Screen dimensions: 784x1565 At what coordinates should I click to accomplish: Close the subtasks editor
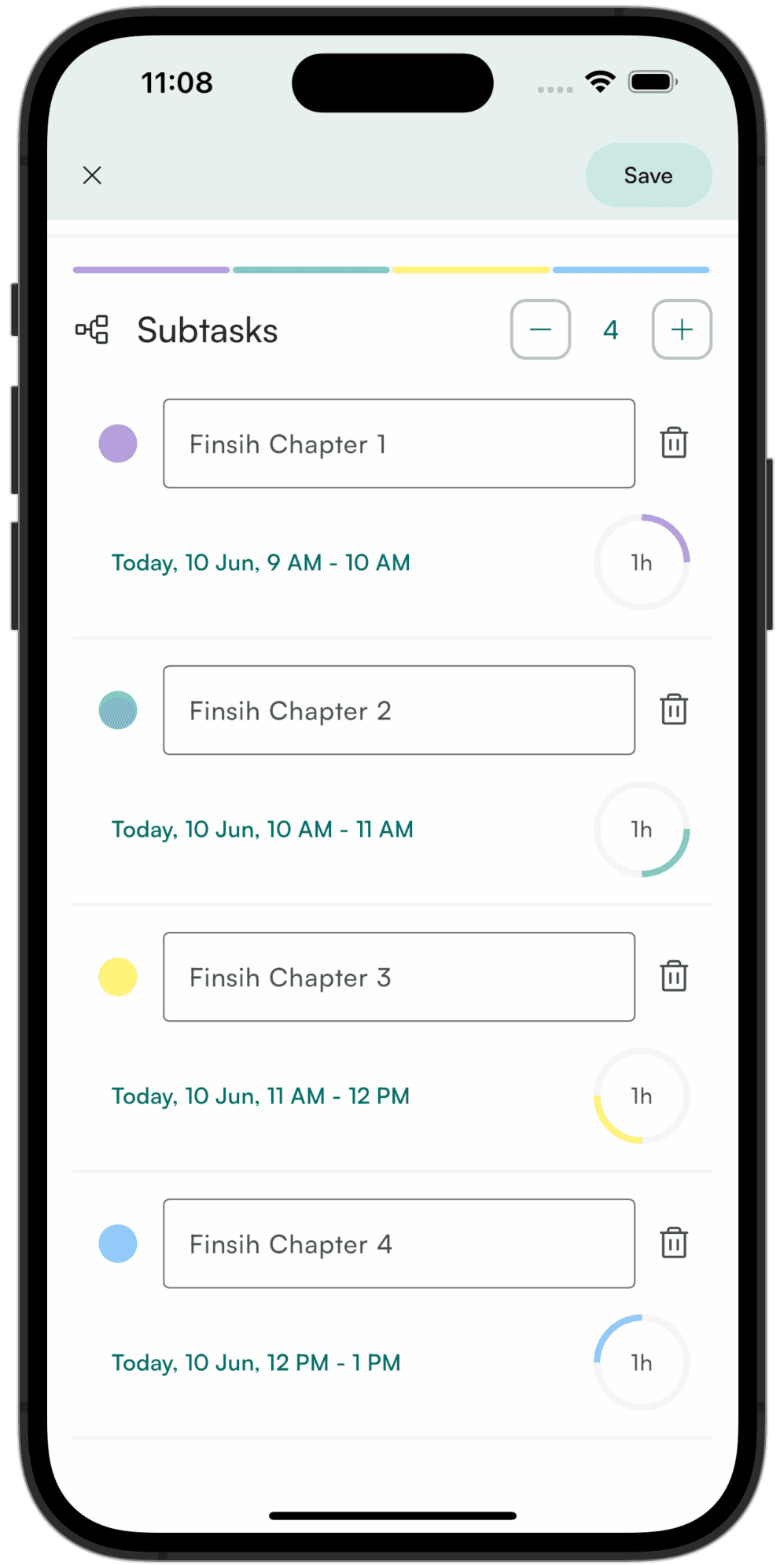pyautogui.click(x=92, y=175)
